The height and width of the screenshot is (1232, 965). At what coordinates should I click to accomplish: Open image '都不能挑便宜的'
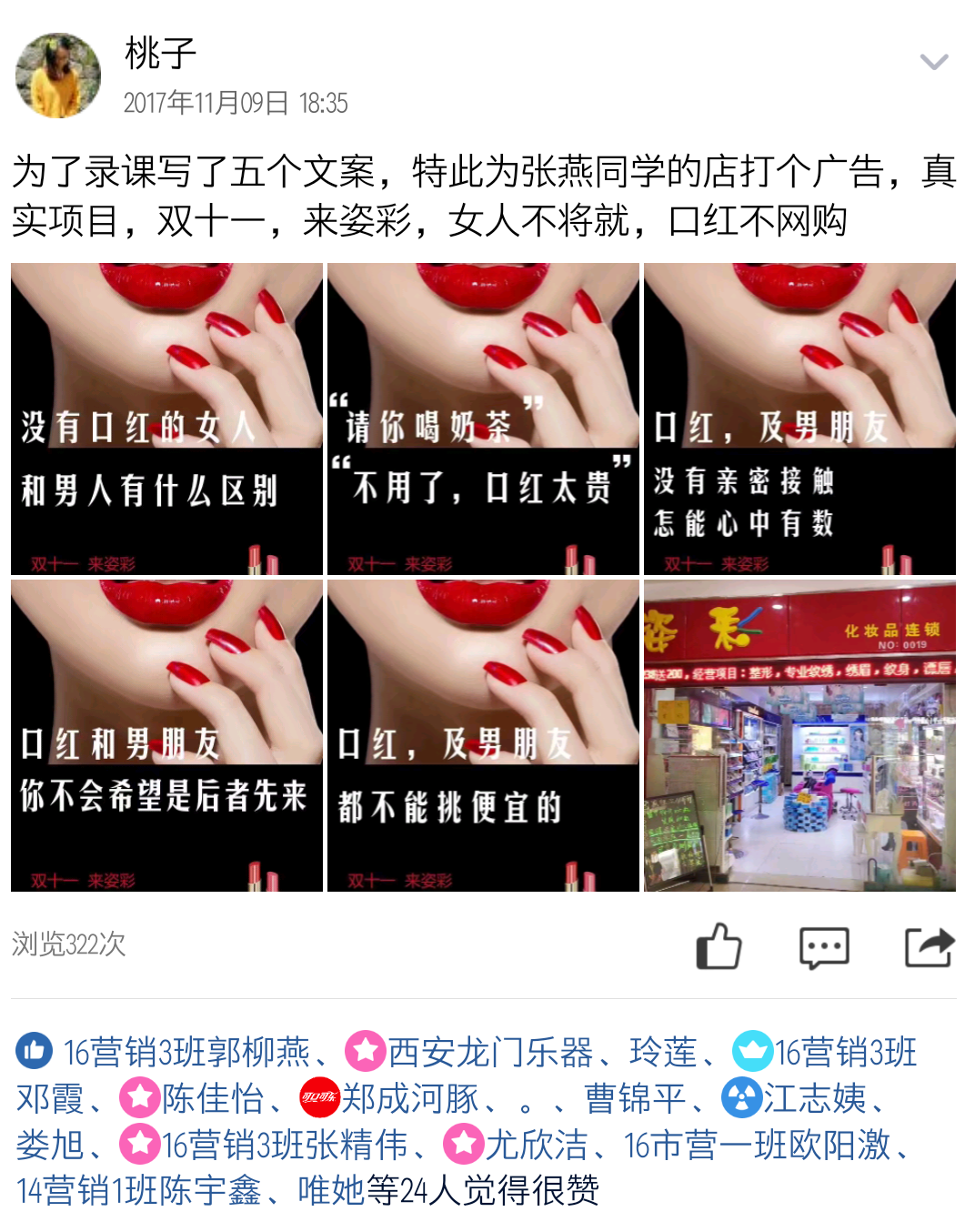(483, 736)
